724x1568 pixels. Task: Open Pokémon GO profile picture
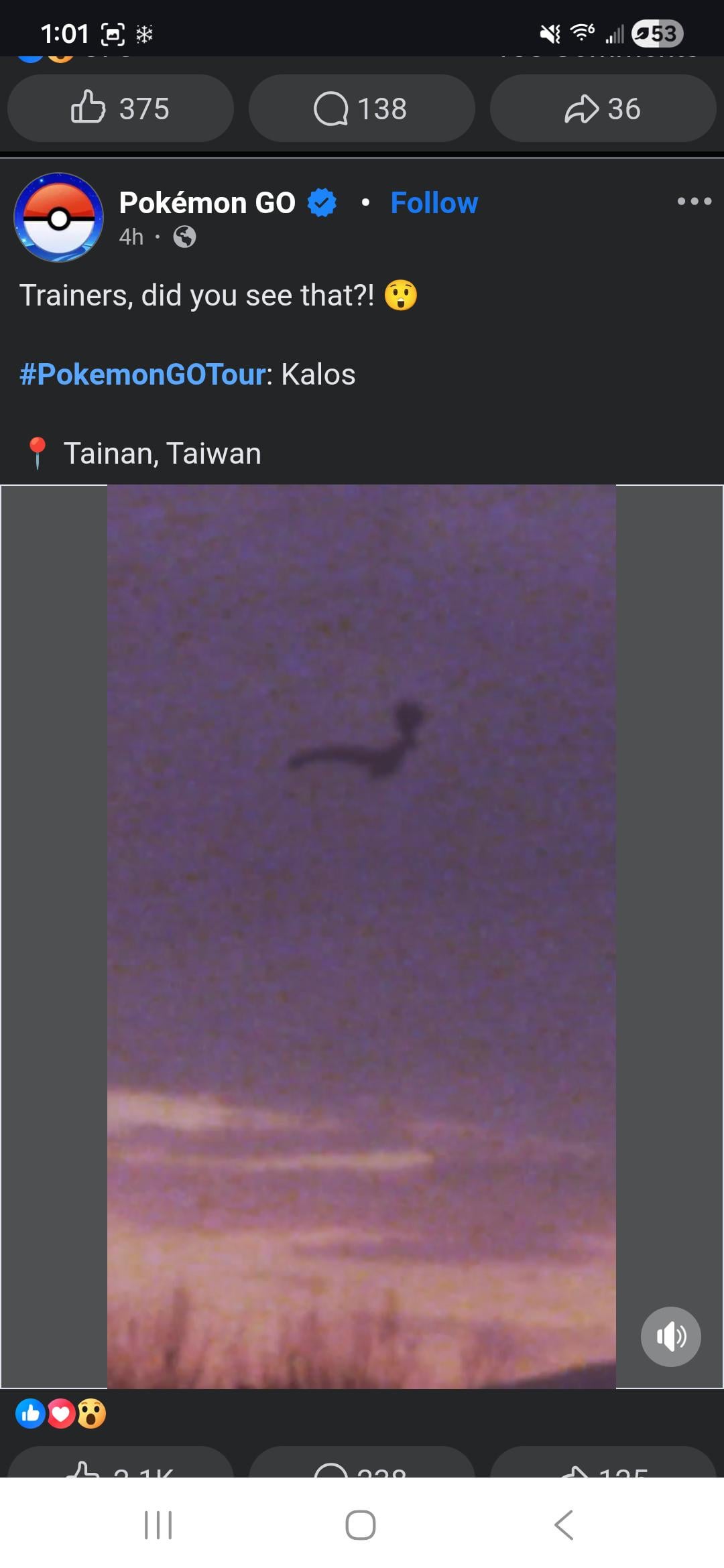59,218
